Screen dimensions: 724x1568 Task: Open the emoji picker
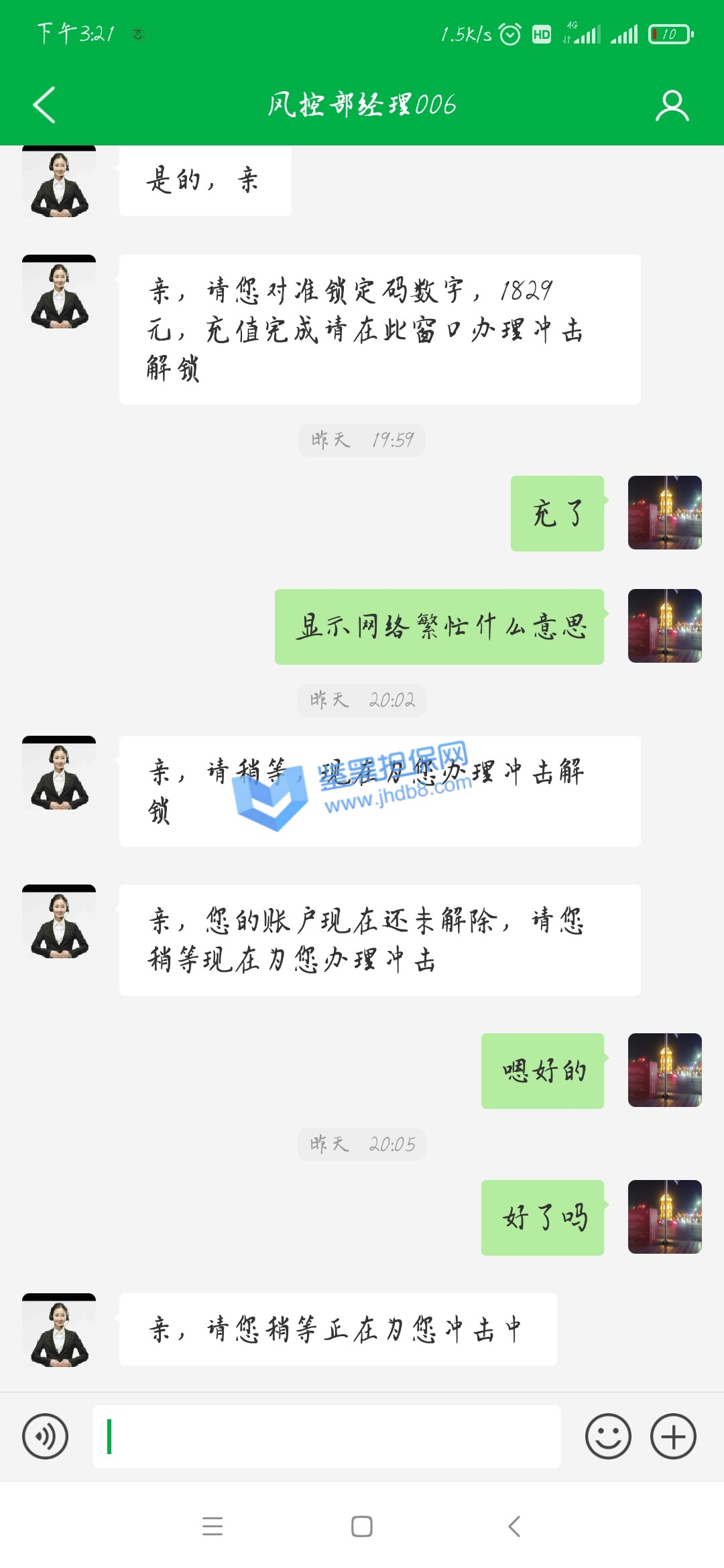[608, 1436]
